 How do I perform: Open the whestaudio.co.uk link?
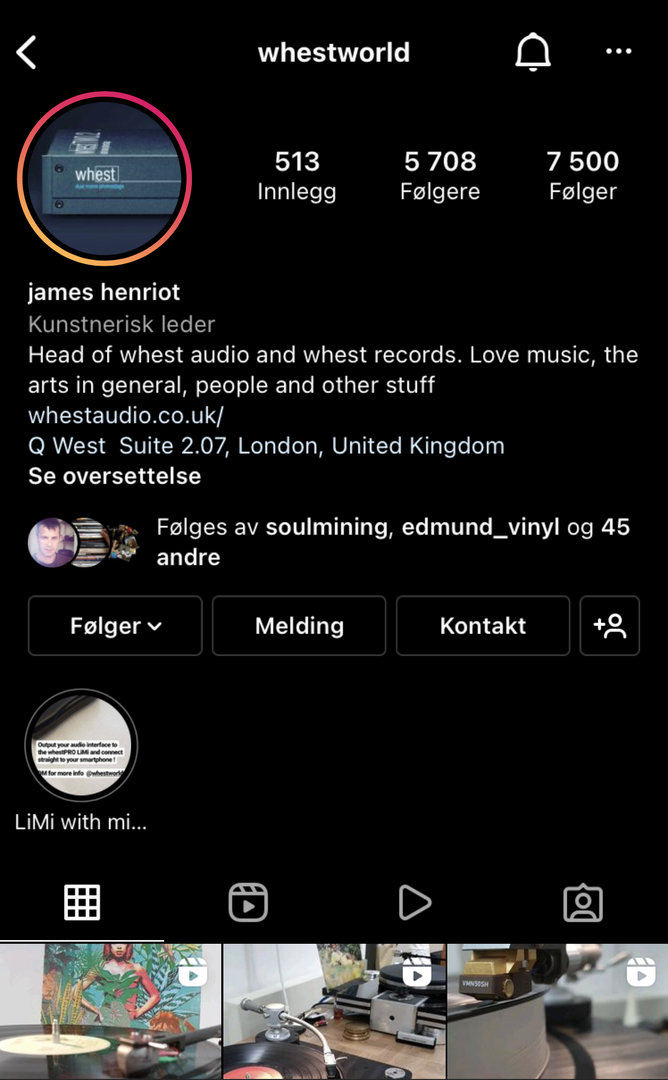[x=126, y=415]
